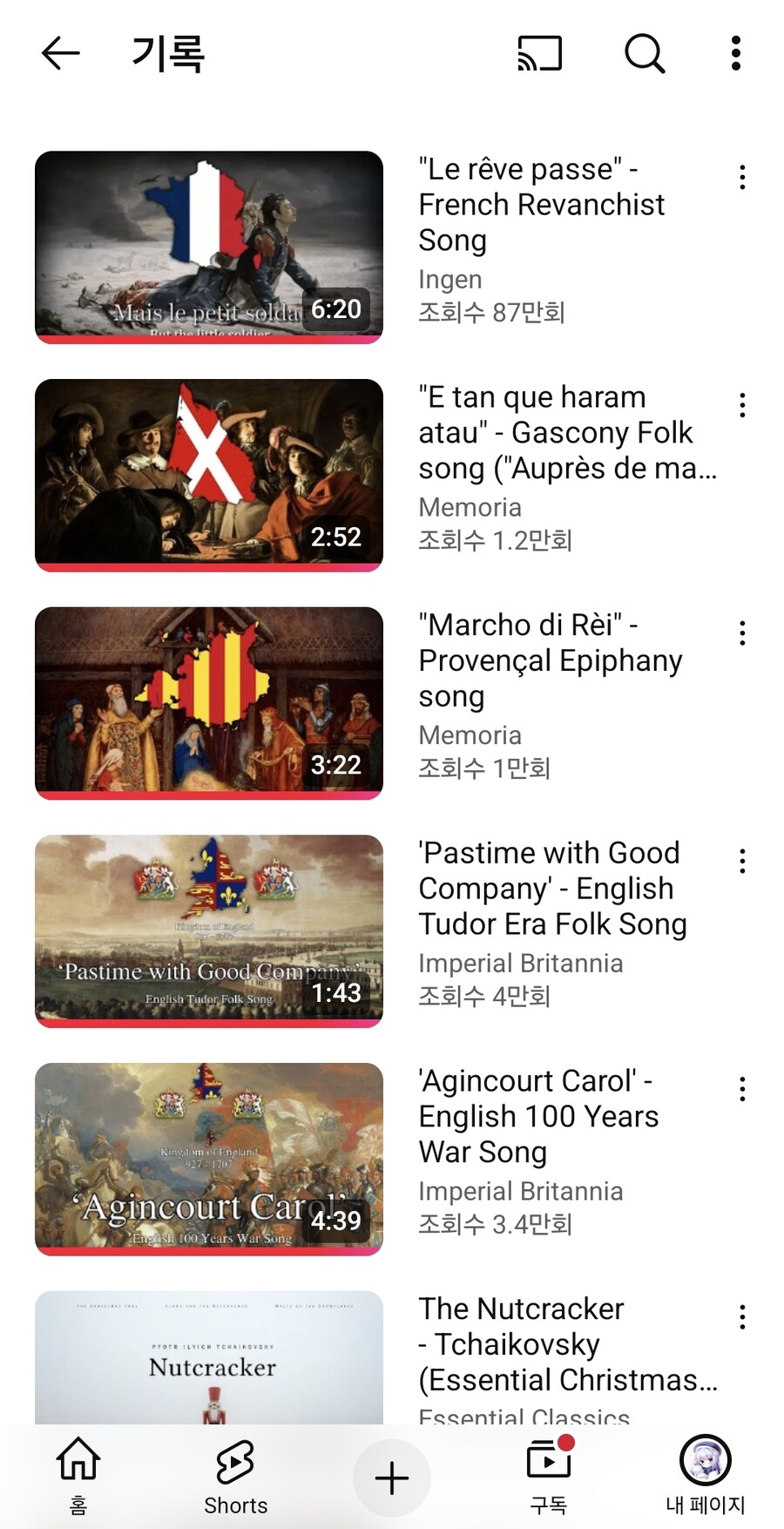Open options for 'Pastime with Good Company'
Viewport: 784px width, 1529px height.
pos(742,862)
